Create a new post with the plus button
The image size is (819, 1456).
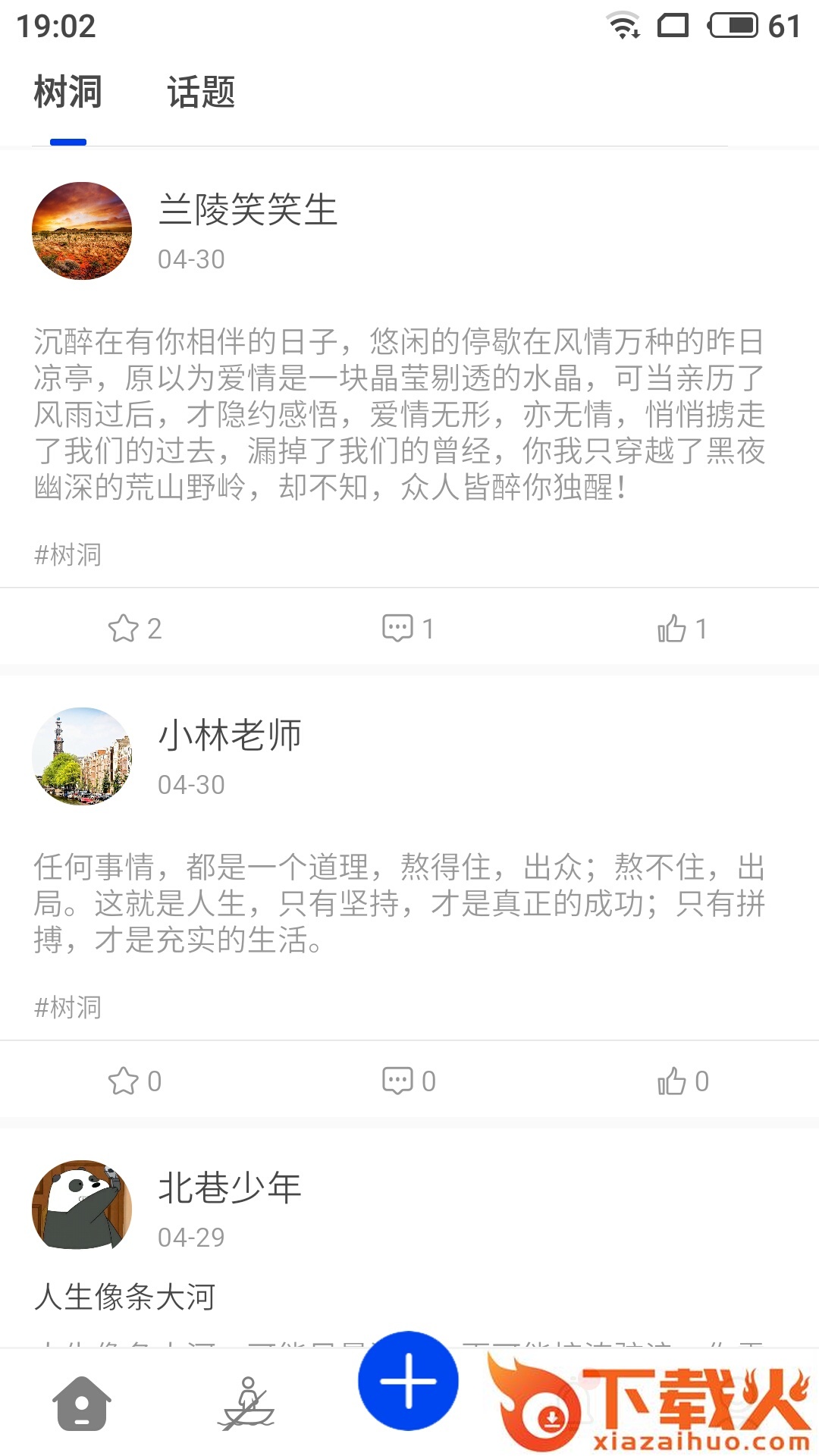(x=408, y=1381)
